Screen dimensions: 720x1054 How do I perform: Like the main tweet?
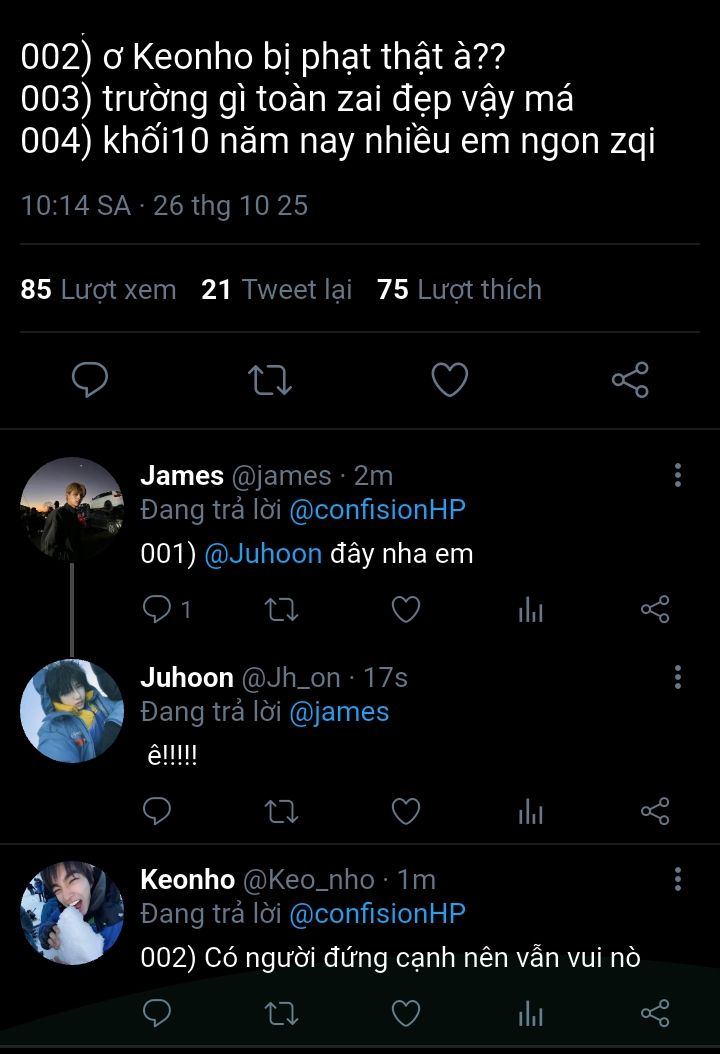point(450,380)
